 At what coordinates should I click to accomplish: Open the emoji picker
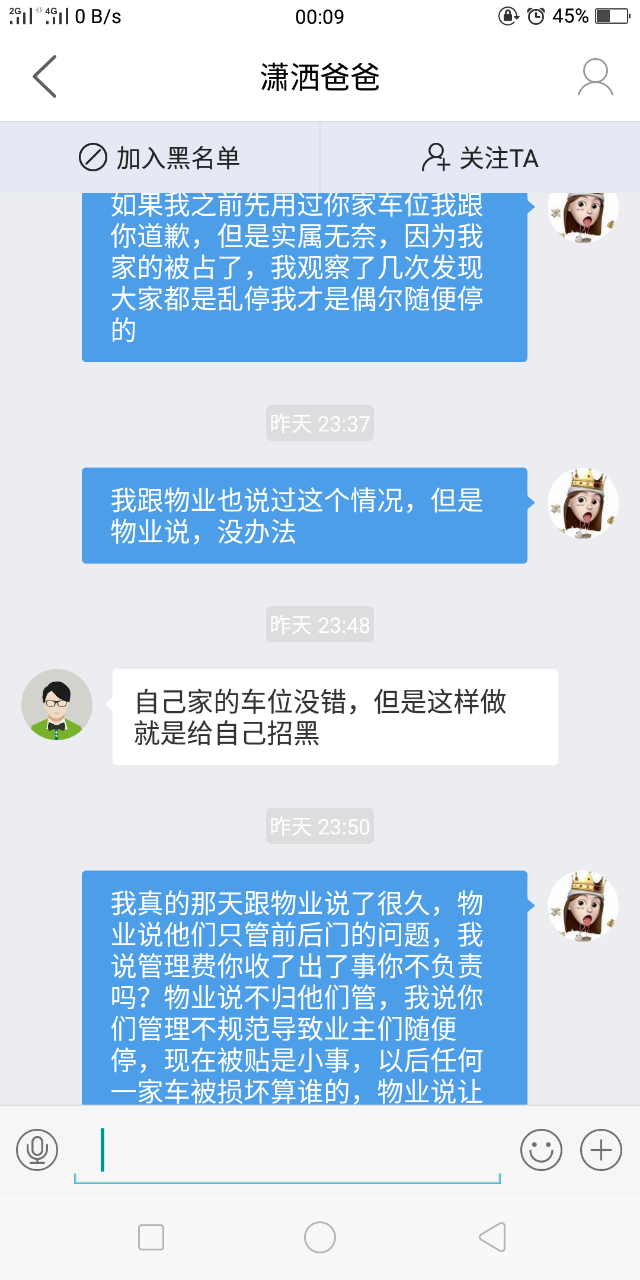click(541, 1150)
